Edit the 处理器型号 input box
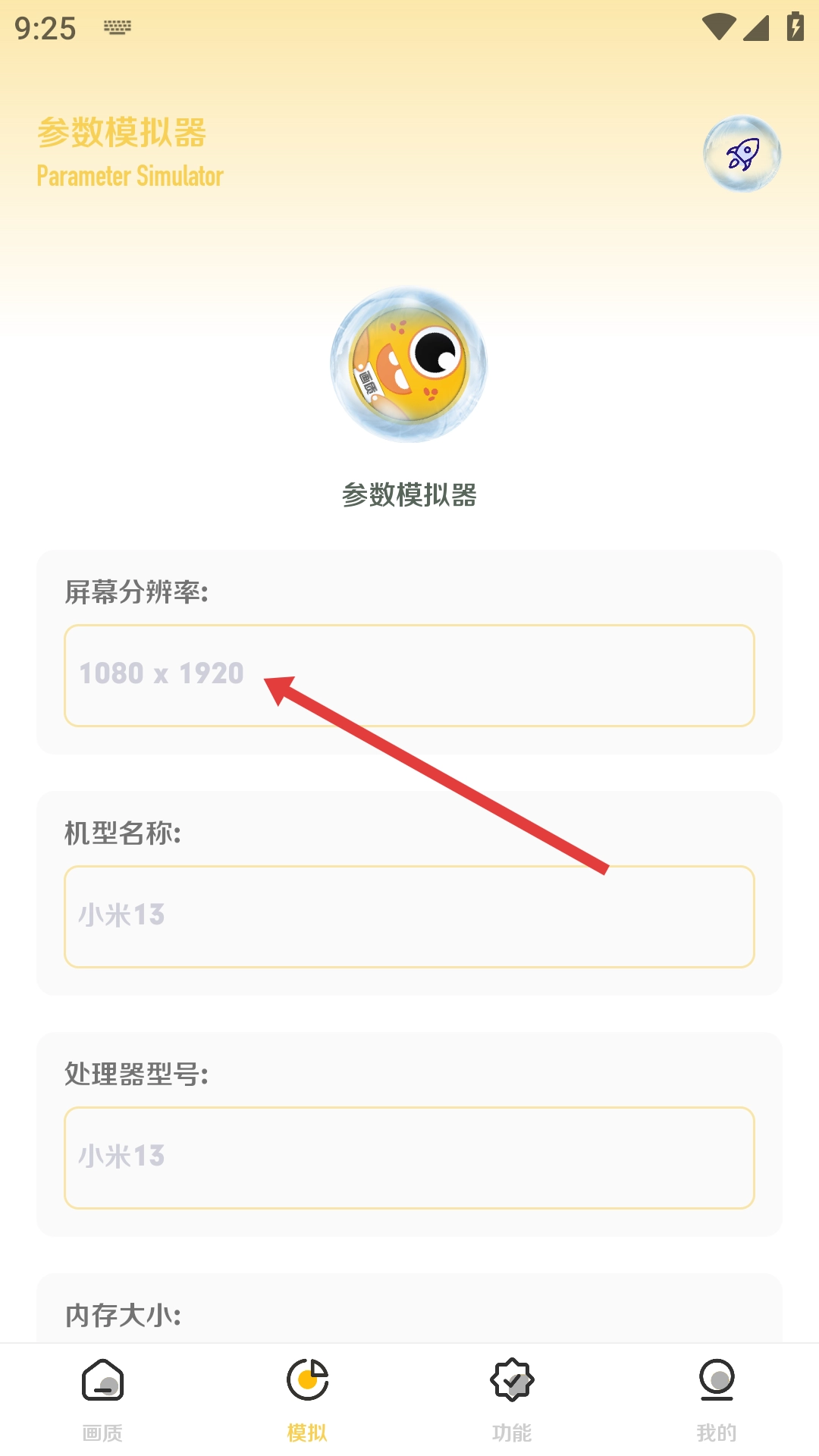 tap(409, 1157)
